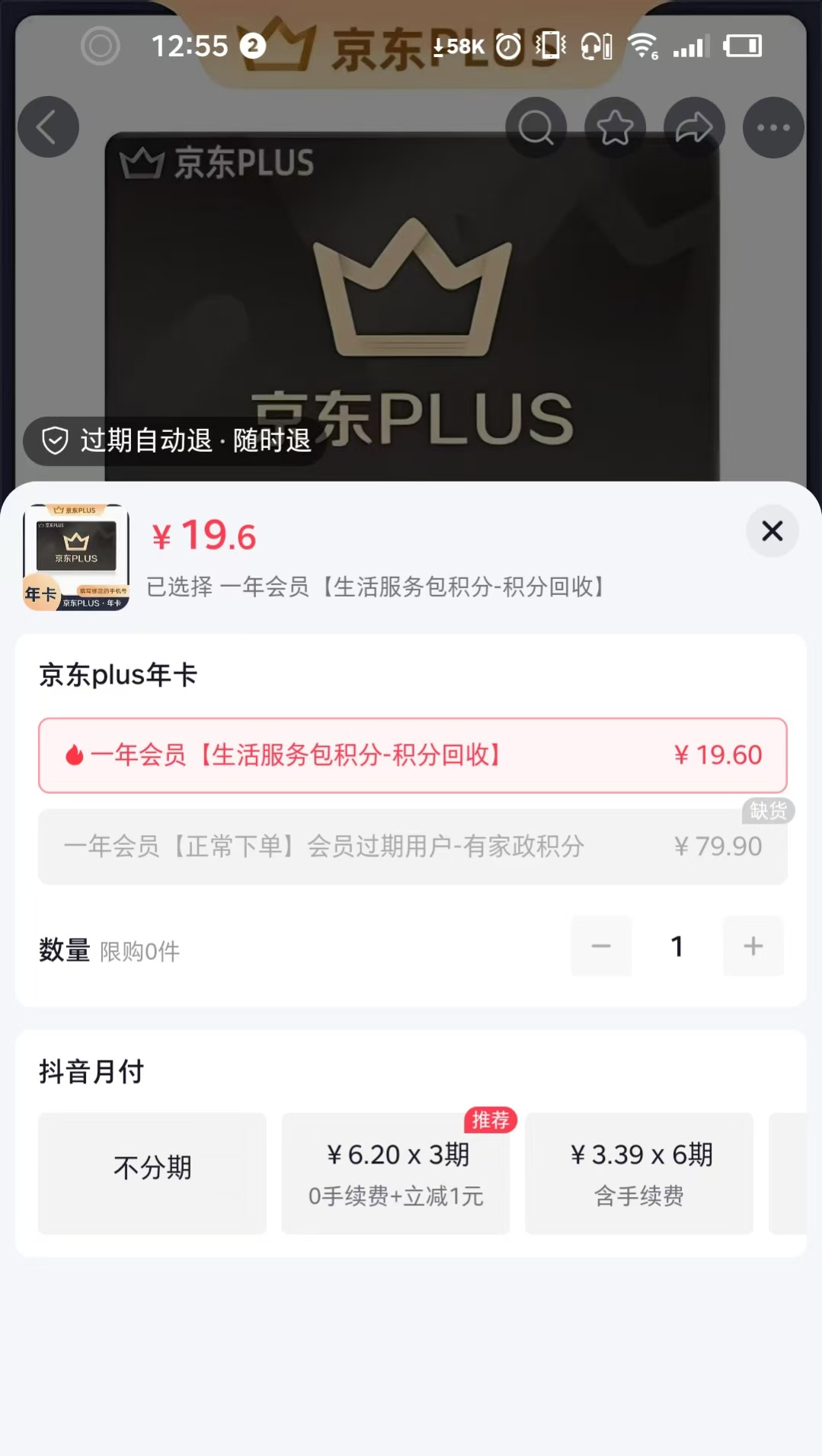Open the product thumbnail image
The height and width of the screenshot is (1456, 822).
pos(76,558)
